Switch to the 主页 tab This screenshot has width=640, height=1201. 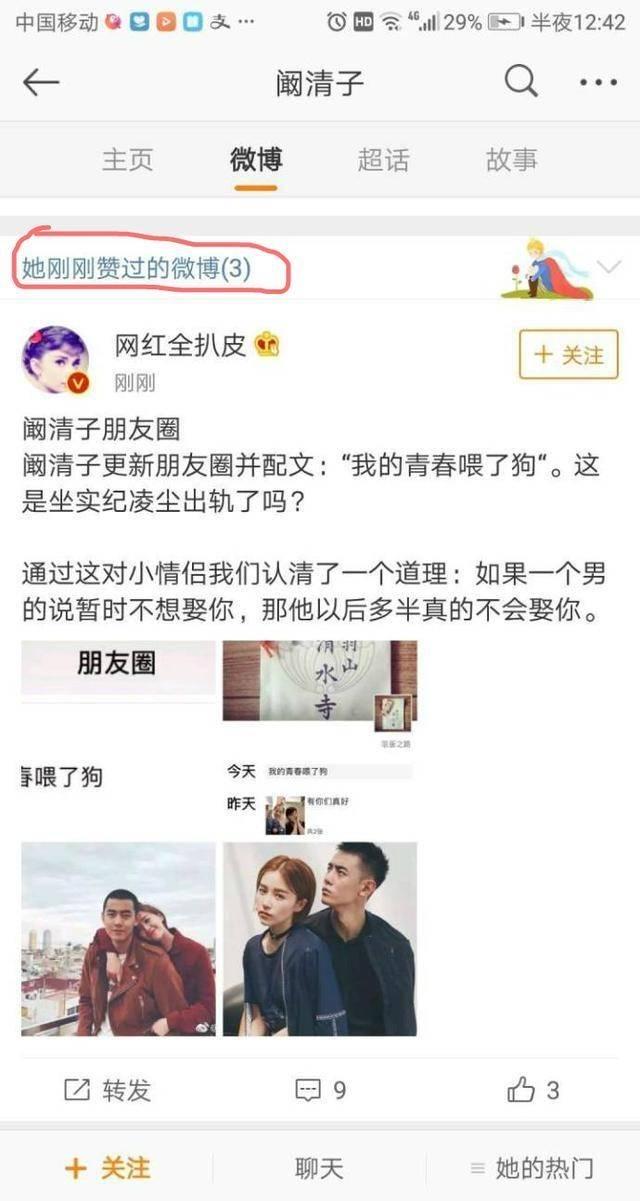click(128, 160)
